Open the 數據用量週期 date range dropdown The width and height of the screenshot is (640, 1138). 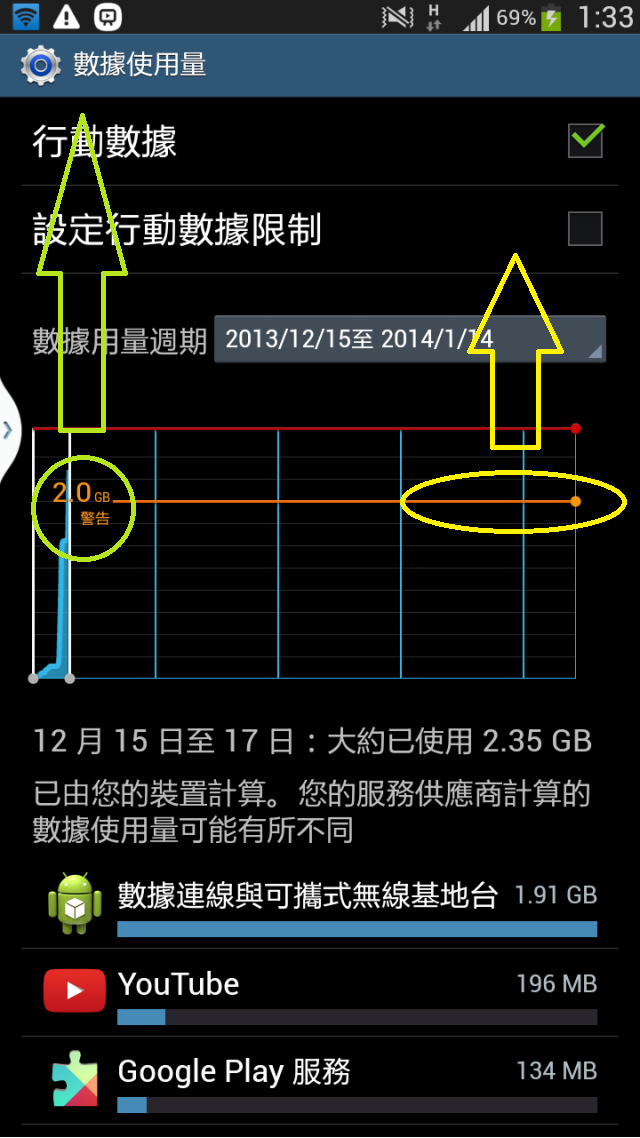click(x=410, y=339)
